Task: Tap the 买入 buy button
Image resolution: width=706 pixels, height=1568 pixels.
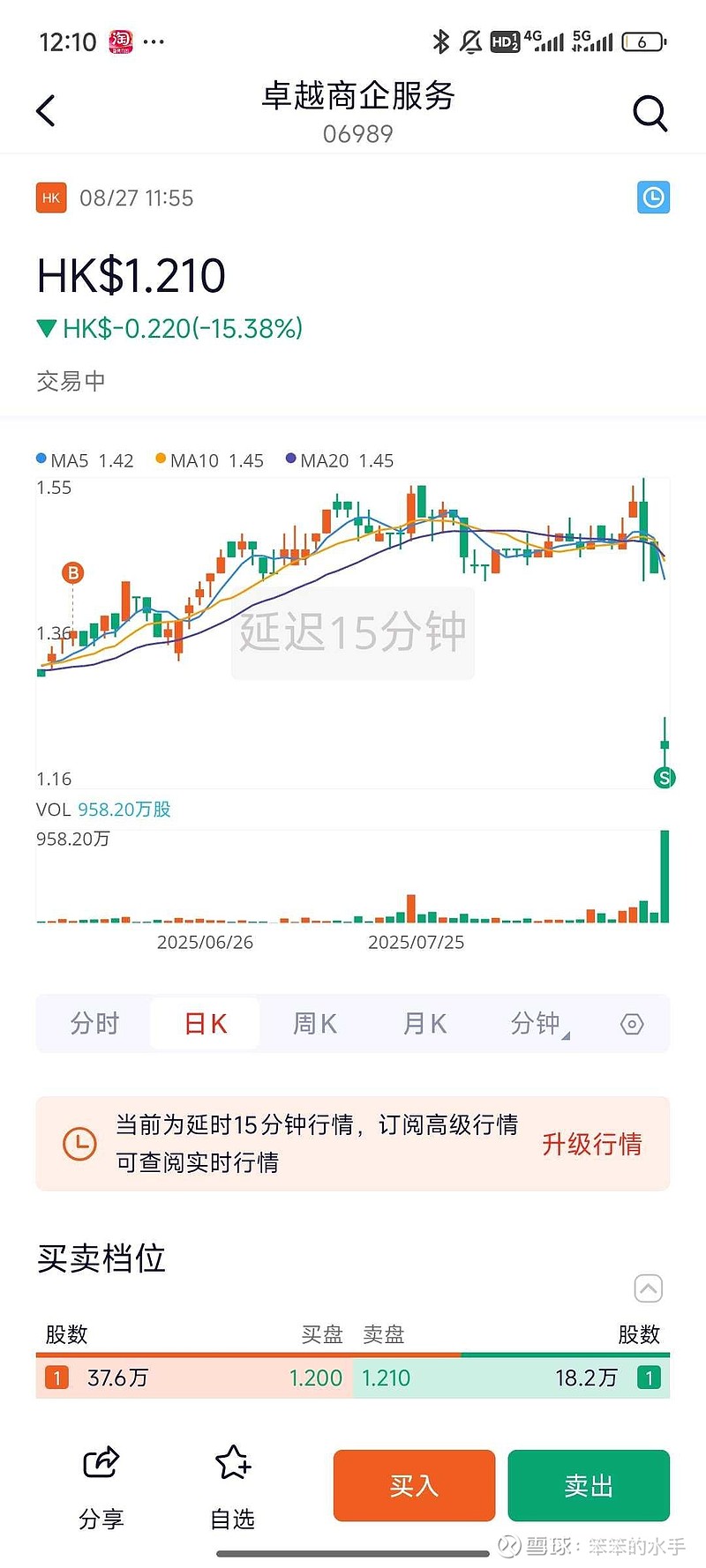Action: pyautogui.click(x=414, y=1486)
